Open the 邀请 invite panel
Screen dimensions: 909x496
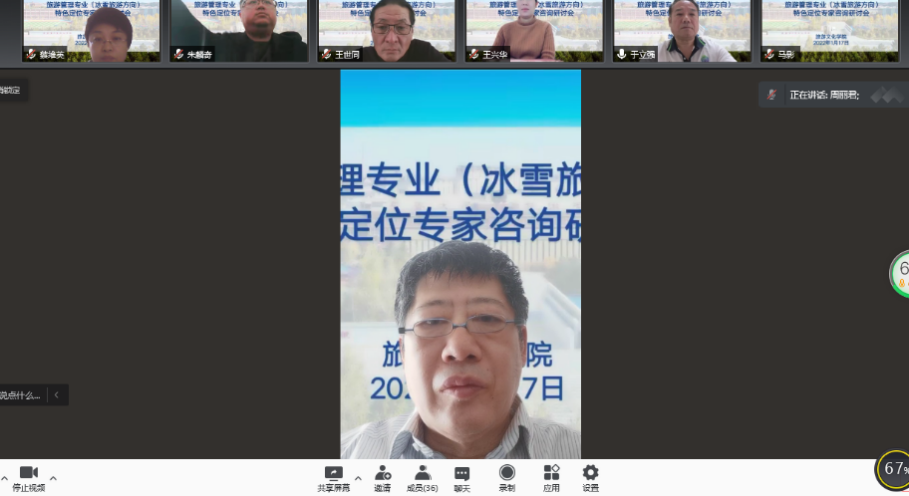pyautogui.click(x=382, y=477)
